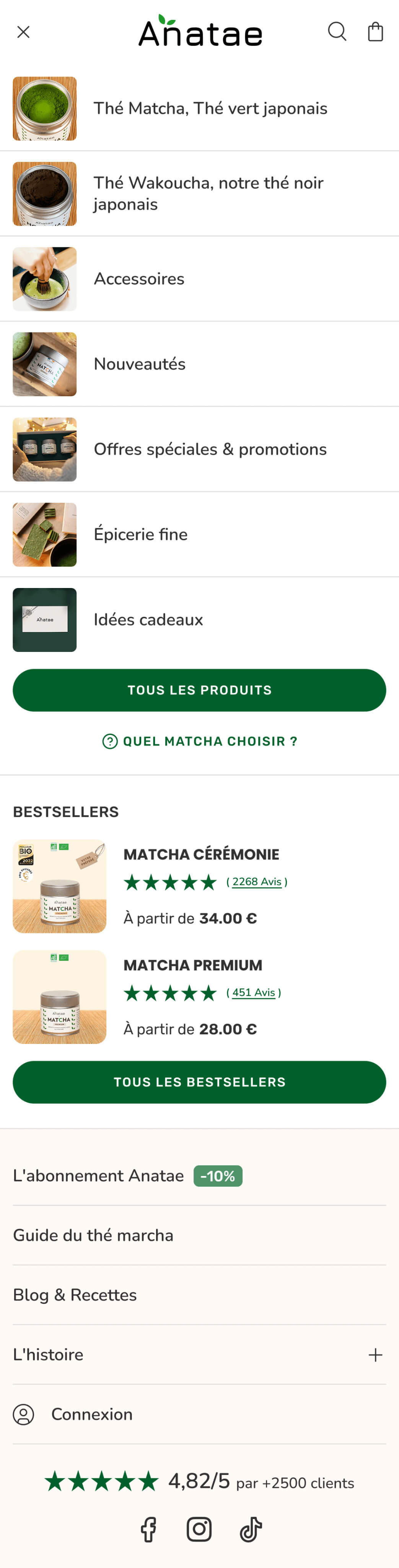
Task: Open L'abonnement Anatae
Action: pyautogui.click(x=99, y=1175)
